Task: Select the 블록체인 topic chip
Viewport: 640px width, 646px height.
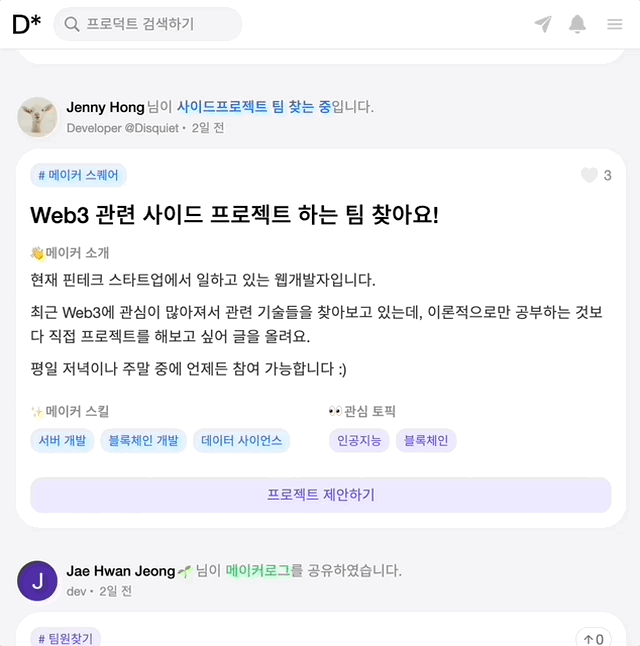Action: (x=426, y=440)
